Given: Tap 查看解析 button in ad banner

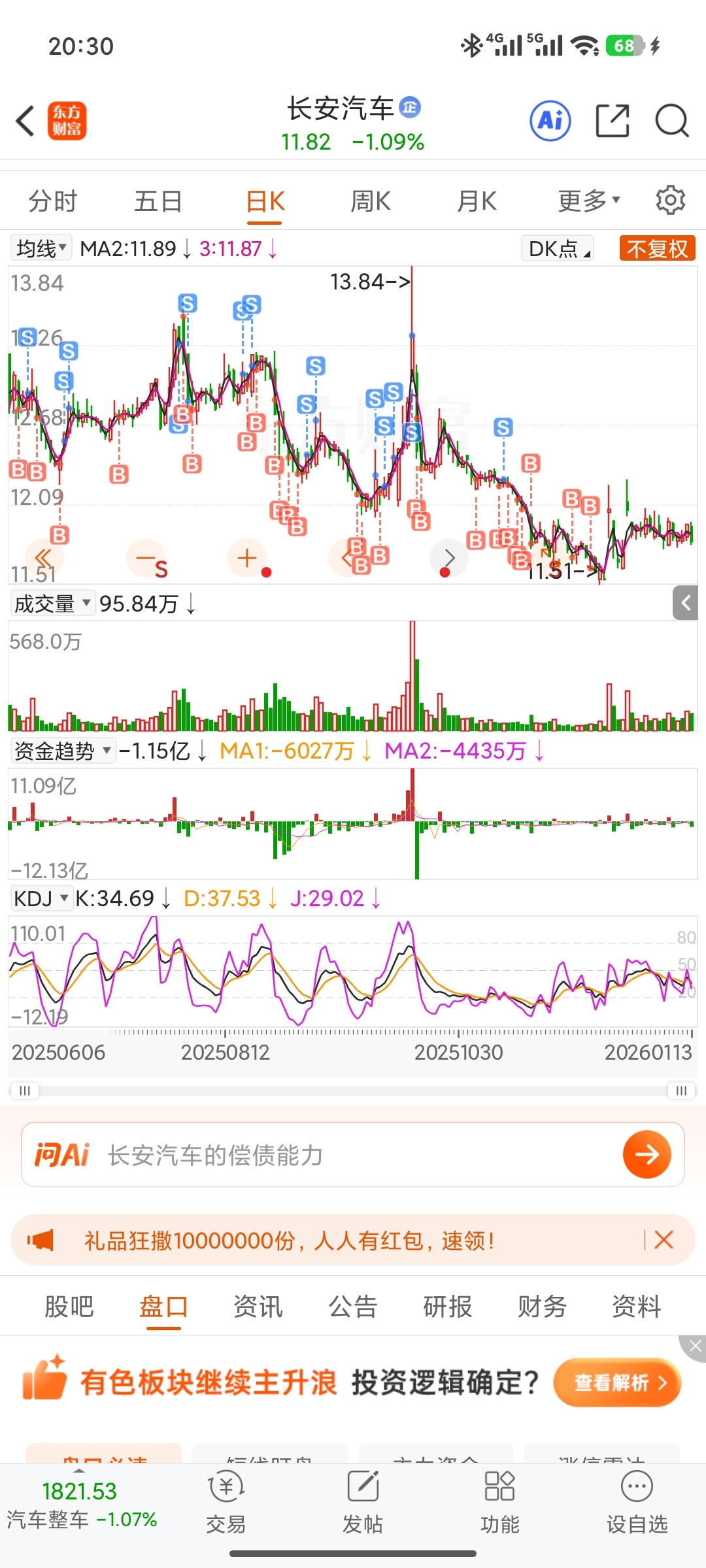Looking at the screenshot, I should tap(616, 1382).
